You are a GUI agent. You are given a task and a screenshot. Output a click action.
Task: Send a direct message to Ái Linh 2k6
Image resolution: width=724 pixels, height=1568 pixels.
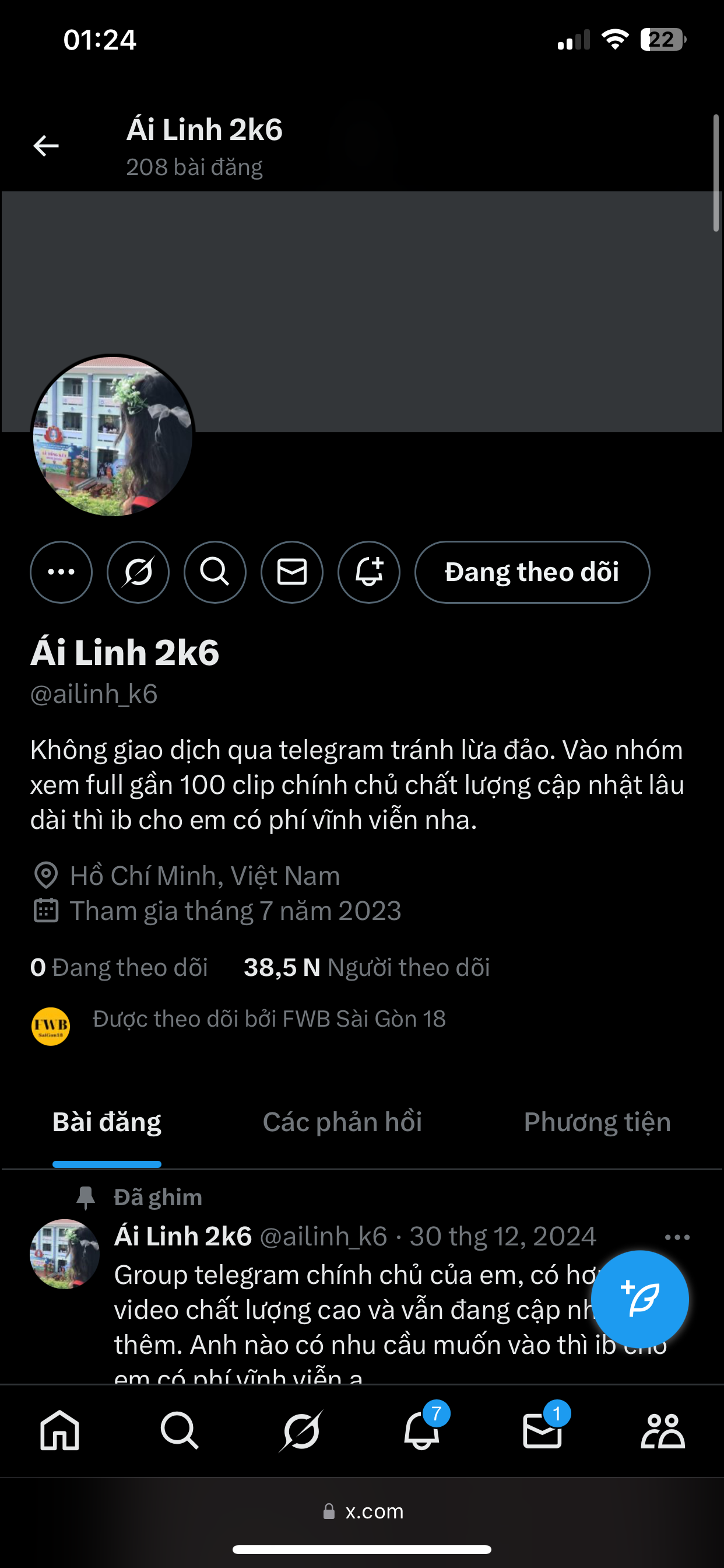point(292,572)
